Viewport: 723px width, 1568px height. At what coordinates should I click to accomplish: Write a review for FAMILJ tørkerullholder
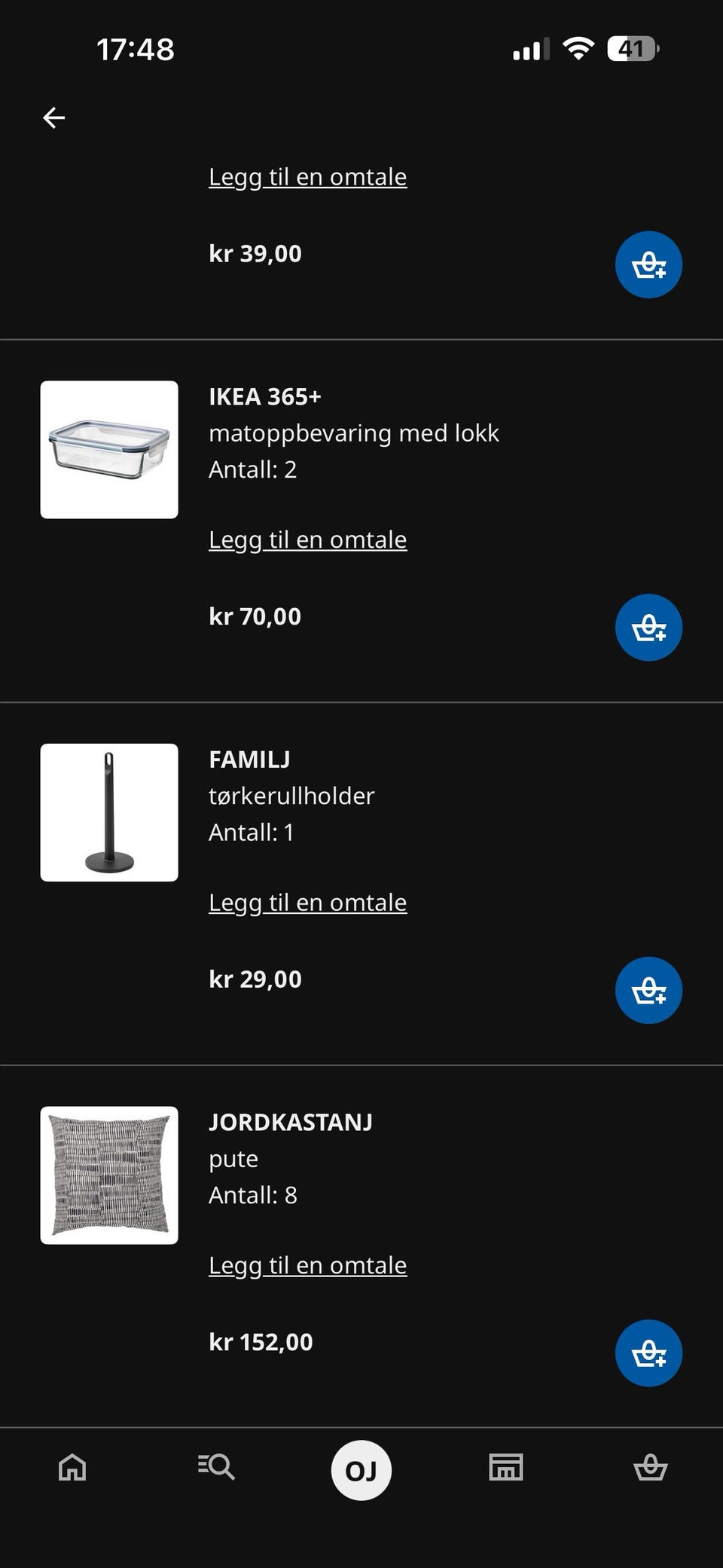pos(307,902)
